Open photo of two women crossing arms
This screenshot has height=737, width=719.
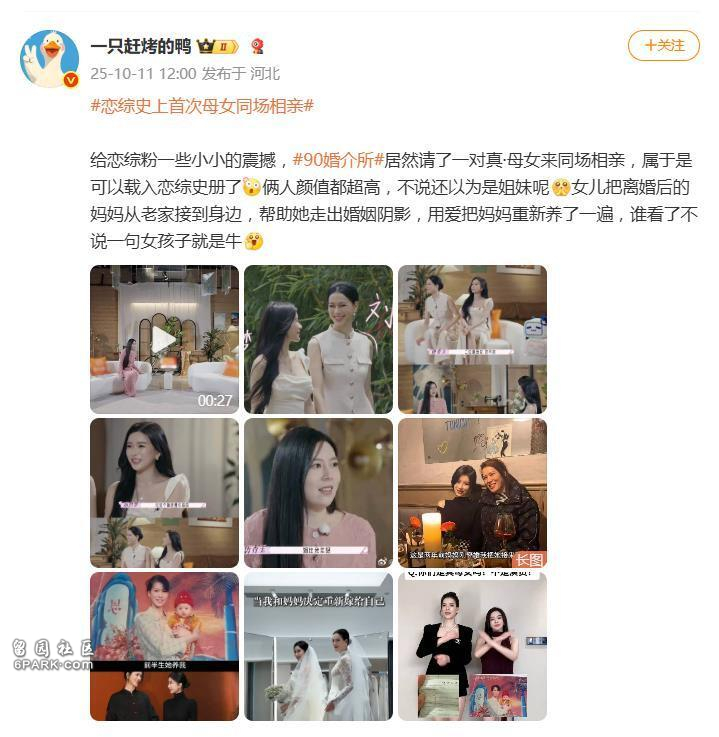tap(472, 646)
